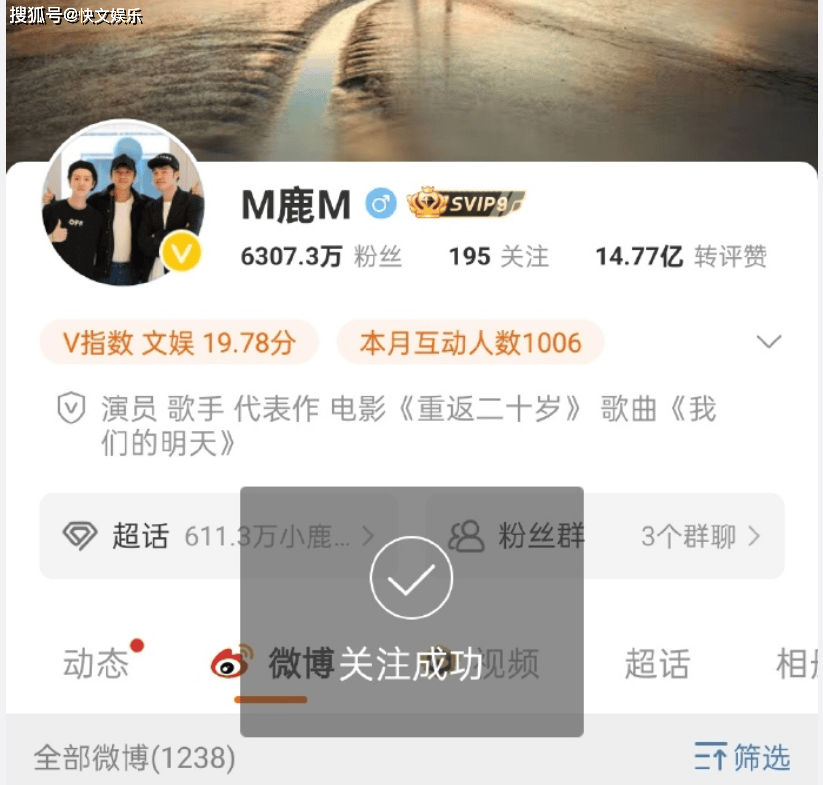View the 14.77亿 转评赞 stats
This screenshot has width=823, height=785.
click(681, 257)
